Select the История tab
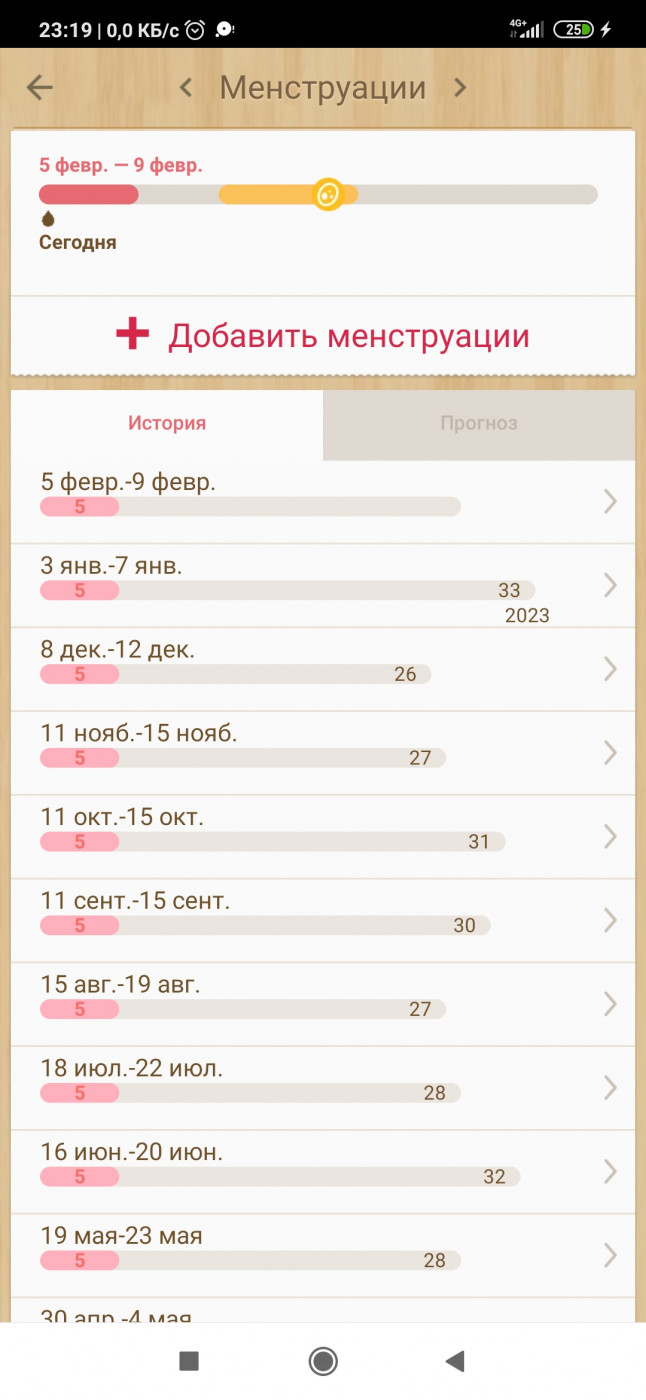 coord(167,423)
